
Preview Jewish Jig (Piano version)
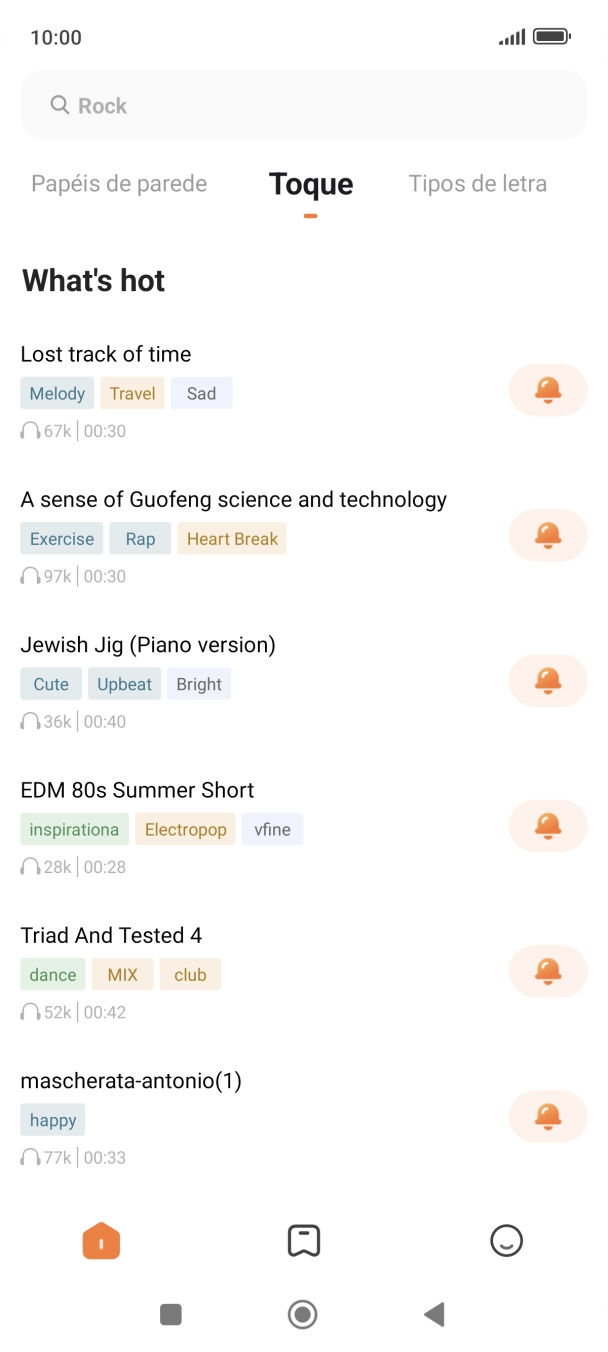pyautogui.click(x=148, y=645)
